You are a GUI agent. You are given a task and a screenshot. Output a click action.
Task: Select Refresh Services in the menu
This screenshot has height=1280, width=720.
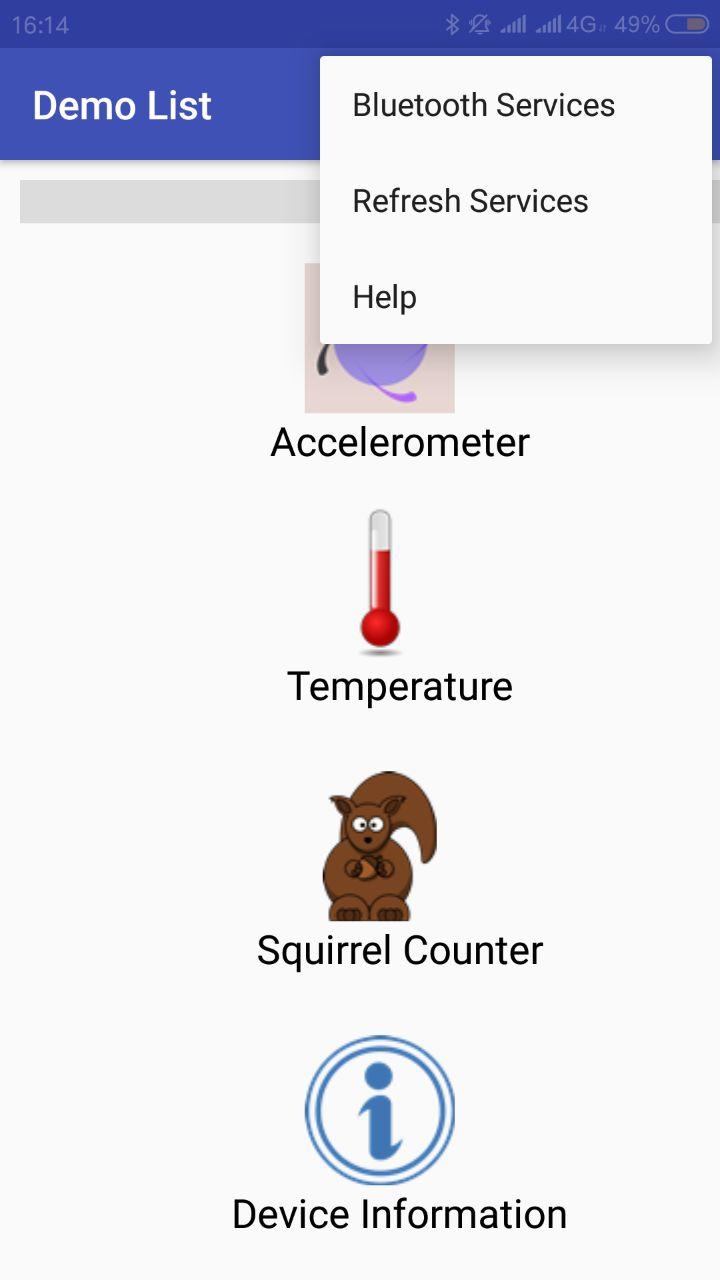(515, 201)
